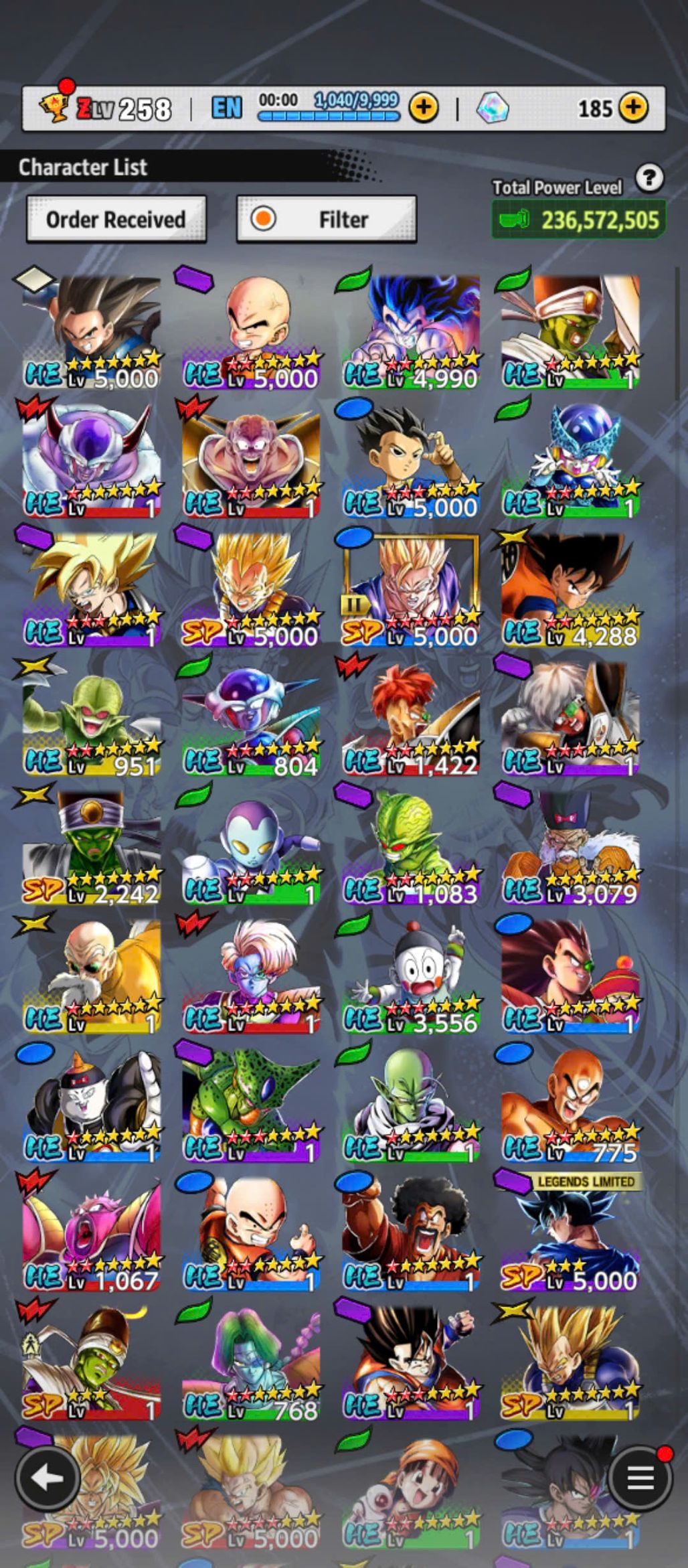Image resolution: width=688 pixels, height=1568 pixels.
Task: Open the Chiaotzu card at level 3,556
Action: pyautogui.click(x=410, y=976)
